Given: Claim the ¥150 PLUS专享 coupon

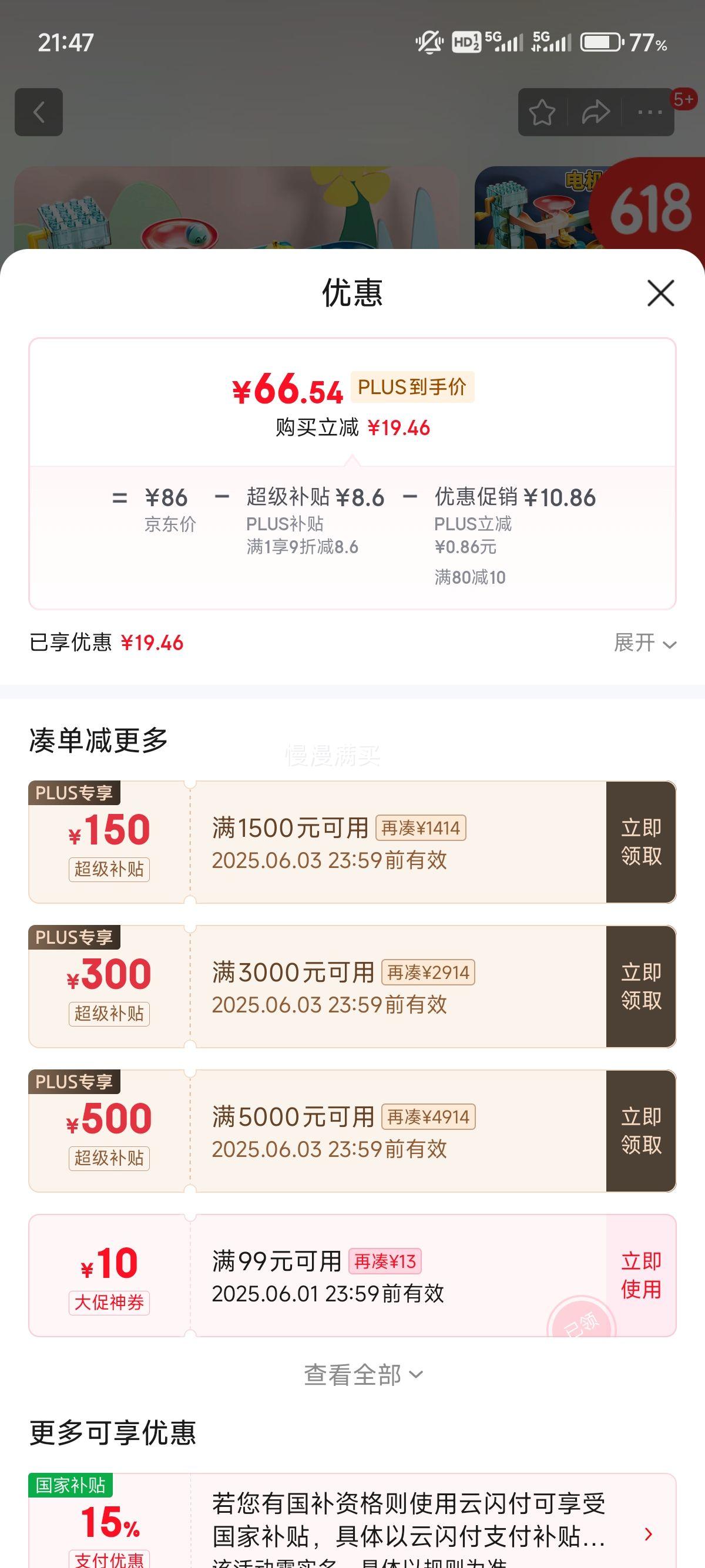Looking at the screenshot, I should tap(640, 842).
